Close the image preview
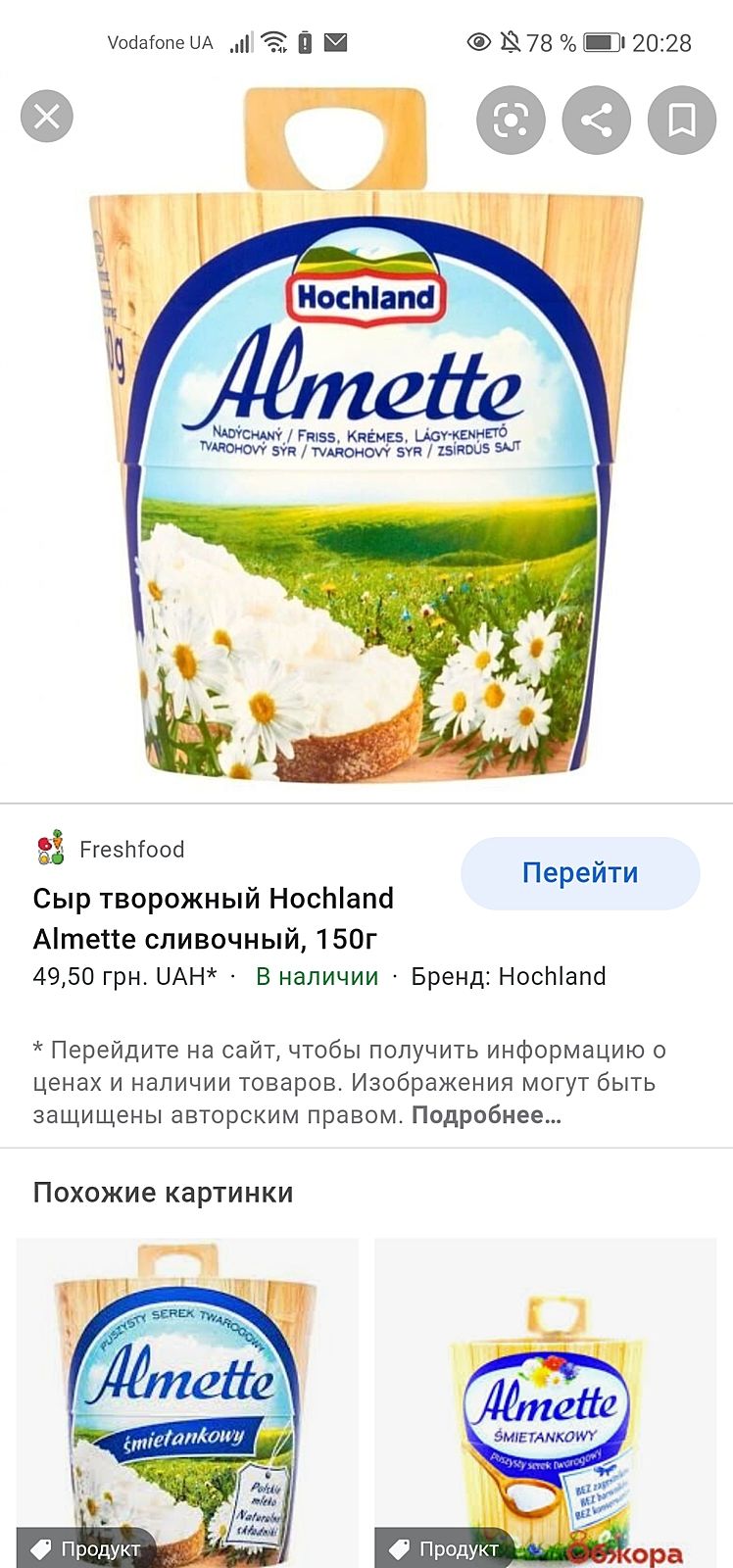Image resolution: width=733 pixels, height=1568 pixels. click(x=47, y=118)
